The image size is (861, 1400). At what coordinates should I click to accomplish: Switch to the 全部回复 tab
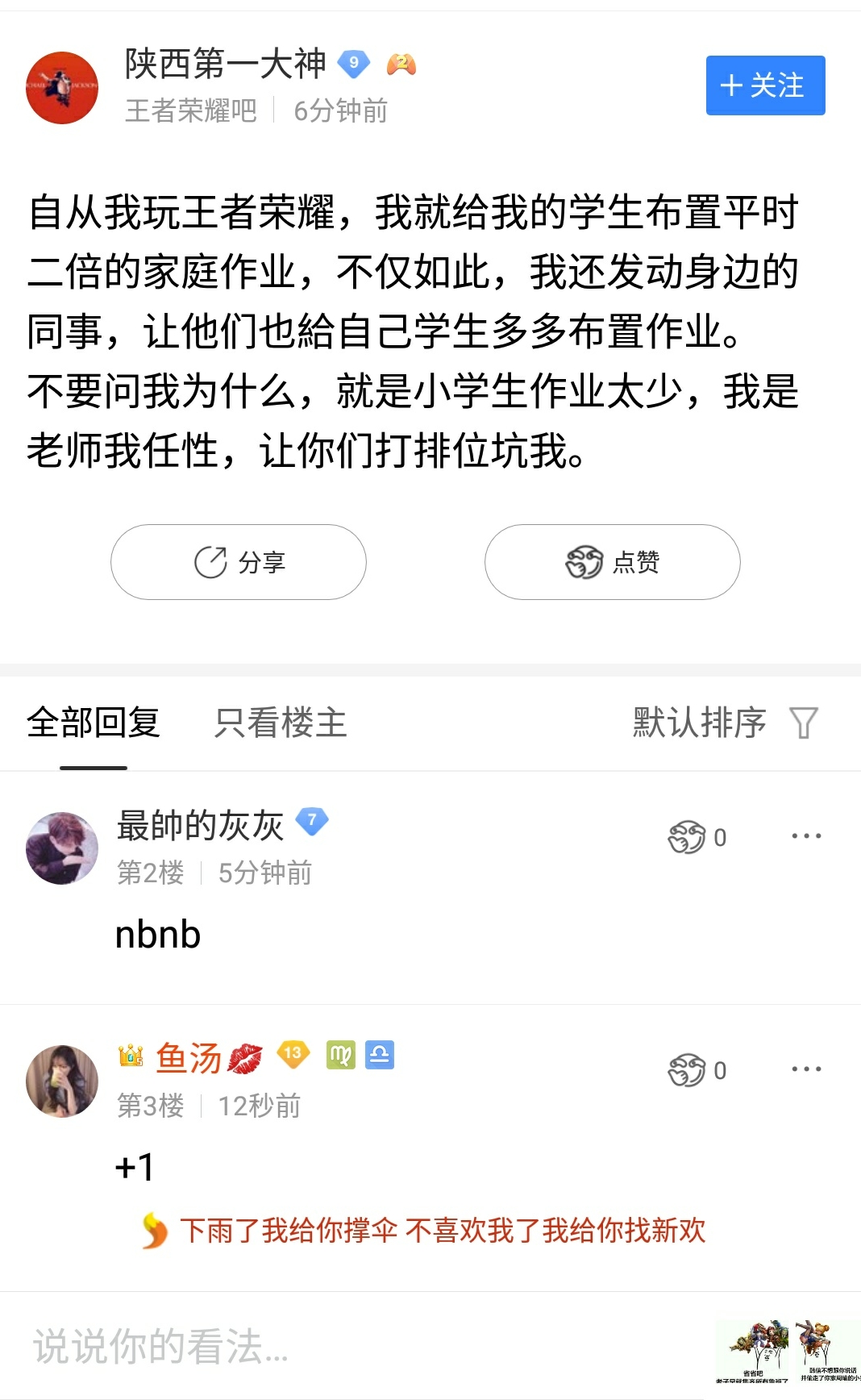(x=93, y=723)
